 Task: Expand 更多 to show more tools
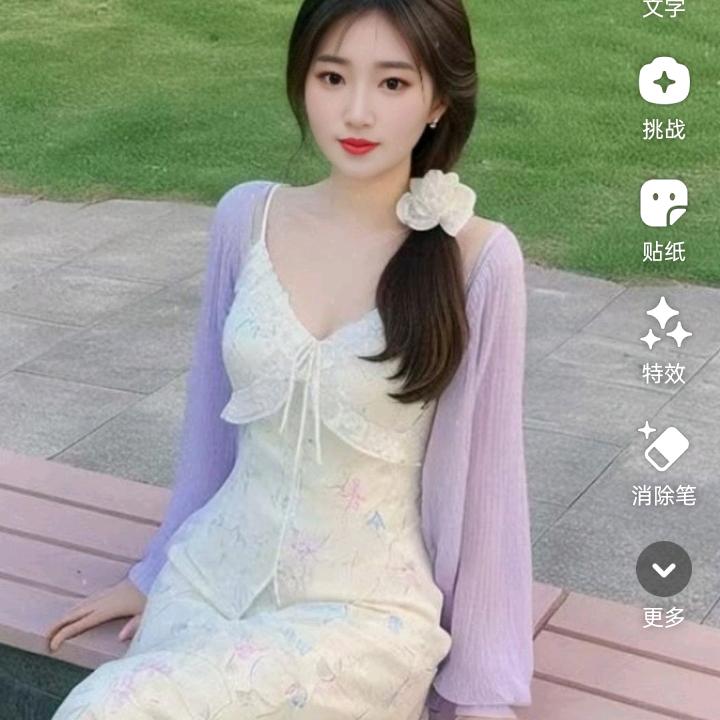click(664, 570)
